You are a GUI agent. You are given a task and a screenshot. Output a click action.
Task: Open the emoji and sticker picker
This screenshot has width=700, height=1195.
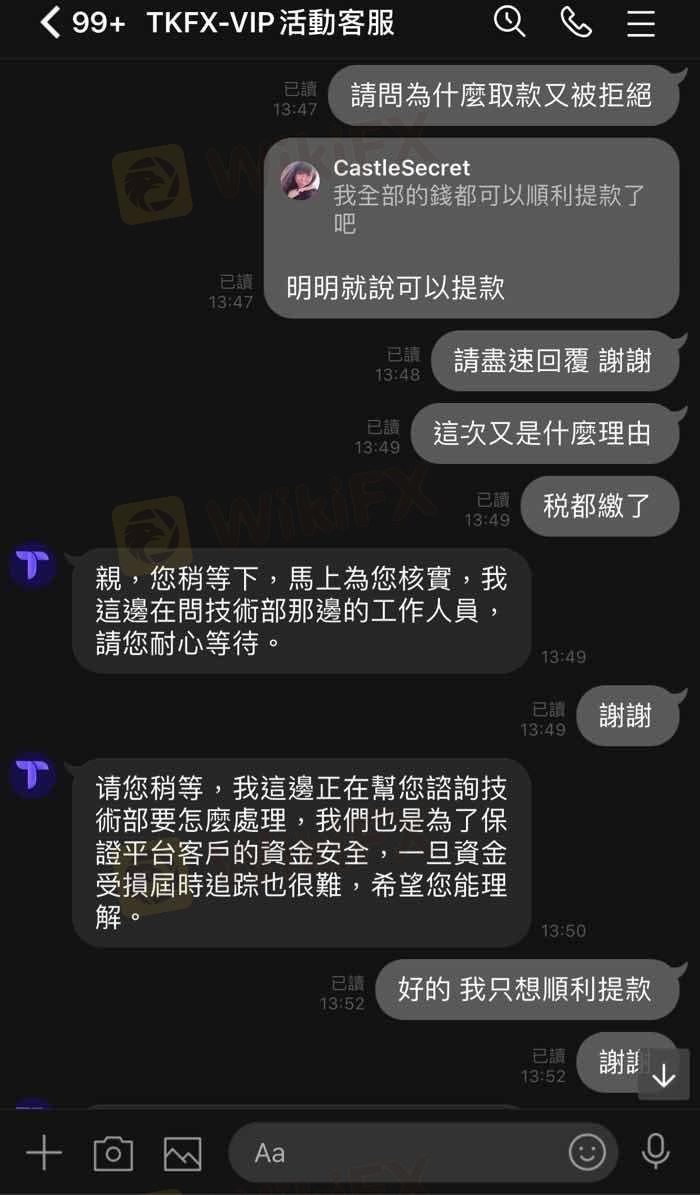(x=587, y=1153)
